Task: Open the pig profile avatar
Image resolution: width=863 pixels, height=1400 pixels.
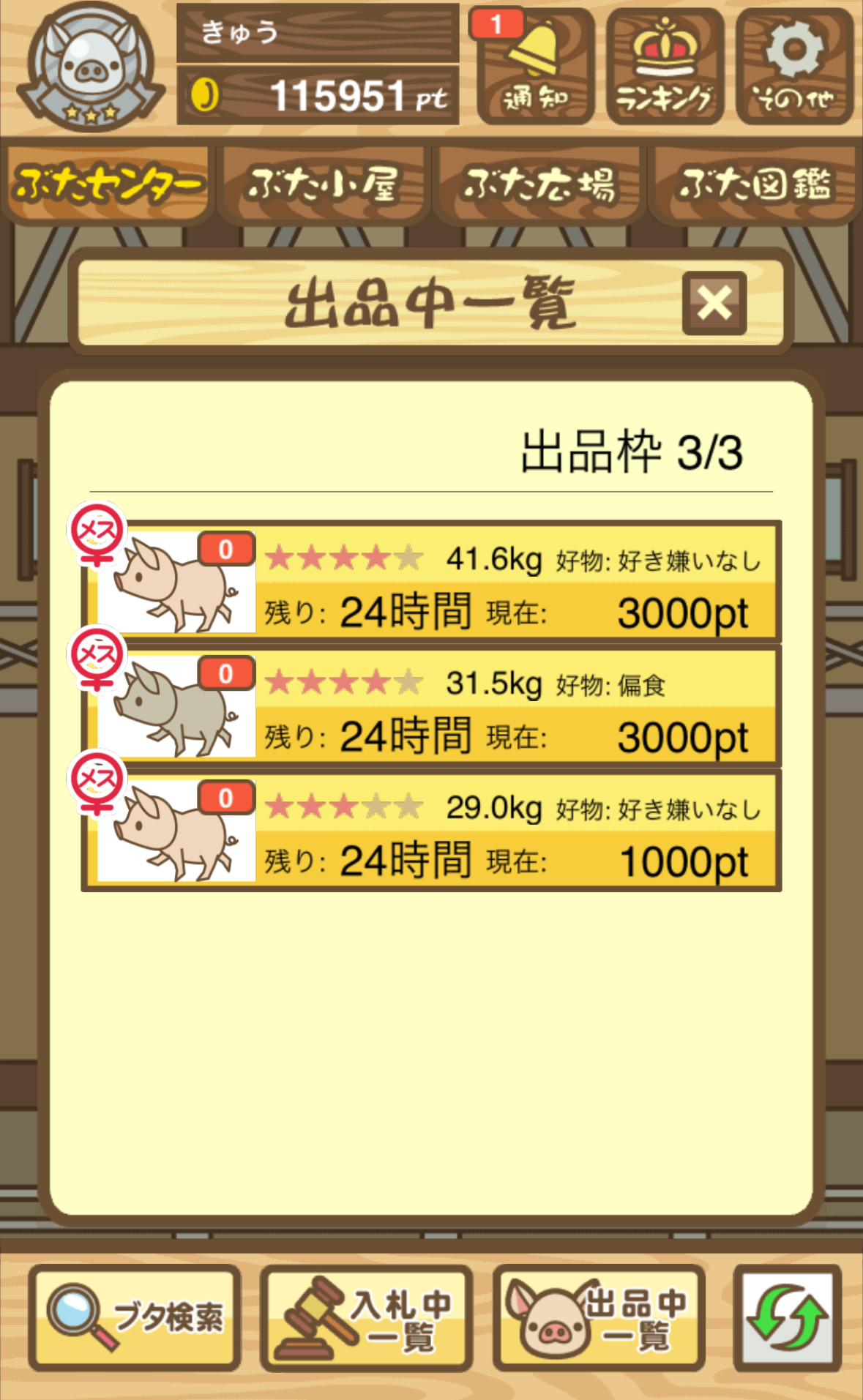Action: click(x=89, y=67)
